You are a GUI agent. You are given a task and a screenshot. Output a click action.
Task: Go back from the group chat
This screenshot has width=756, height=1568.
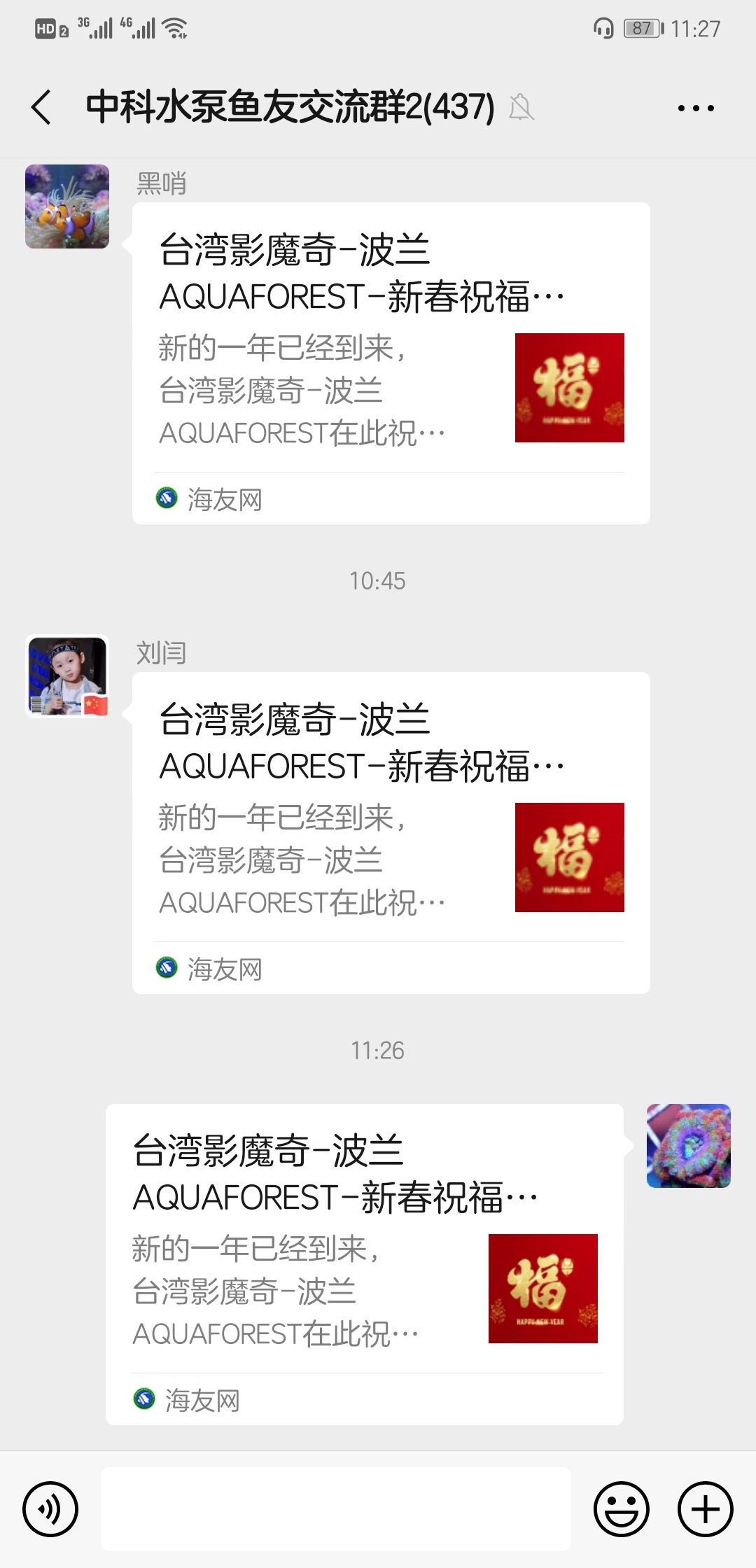point(42,108)
